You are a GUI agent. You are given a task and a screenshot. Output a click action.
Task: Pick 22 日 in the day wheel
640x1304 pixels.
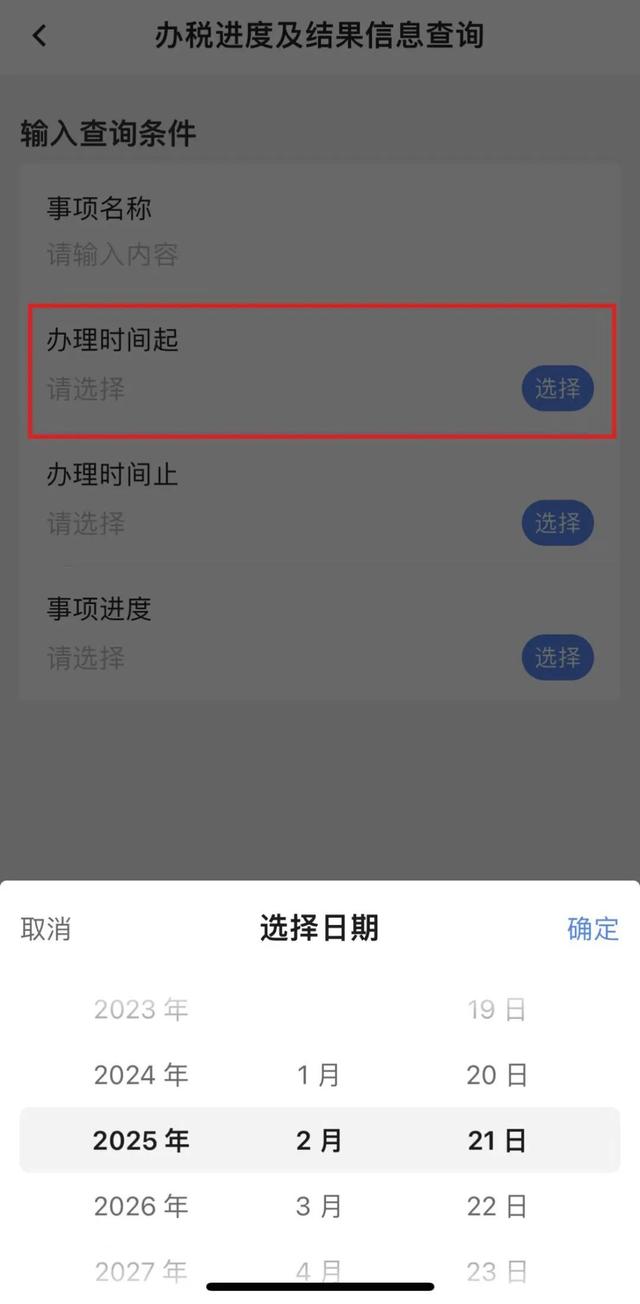pos(497,1206)
